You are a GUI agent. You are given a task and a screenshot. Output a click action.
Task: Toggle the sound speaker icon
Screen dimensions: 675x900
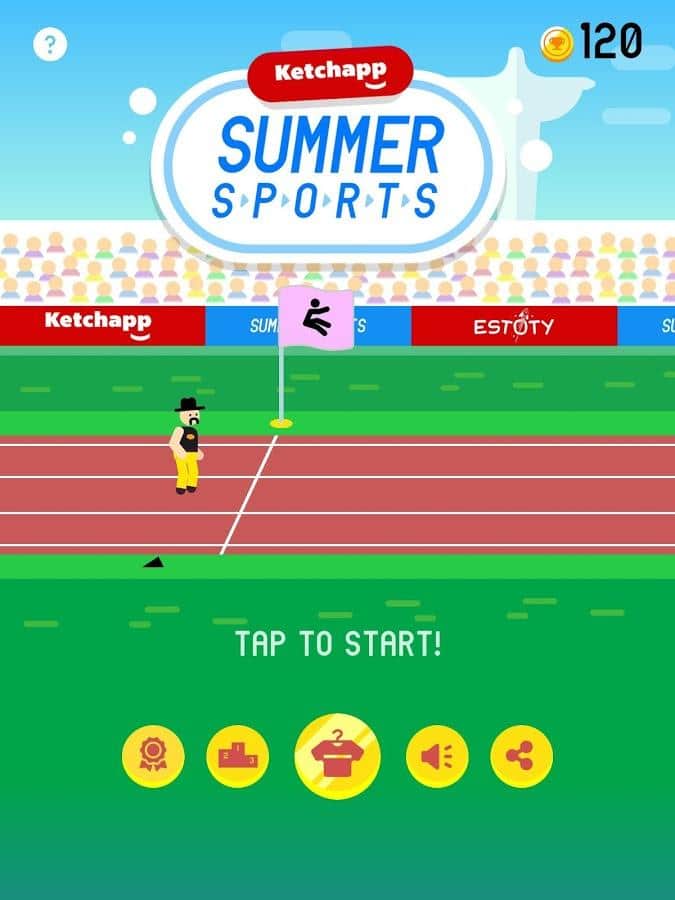(x=437, y=756)
